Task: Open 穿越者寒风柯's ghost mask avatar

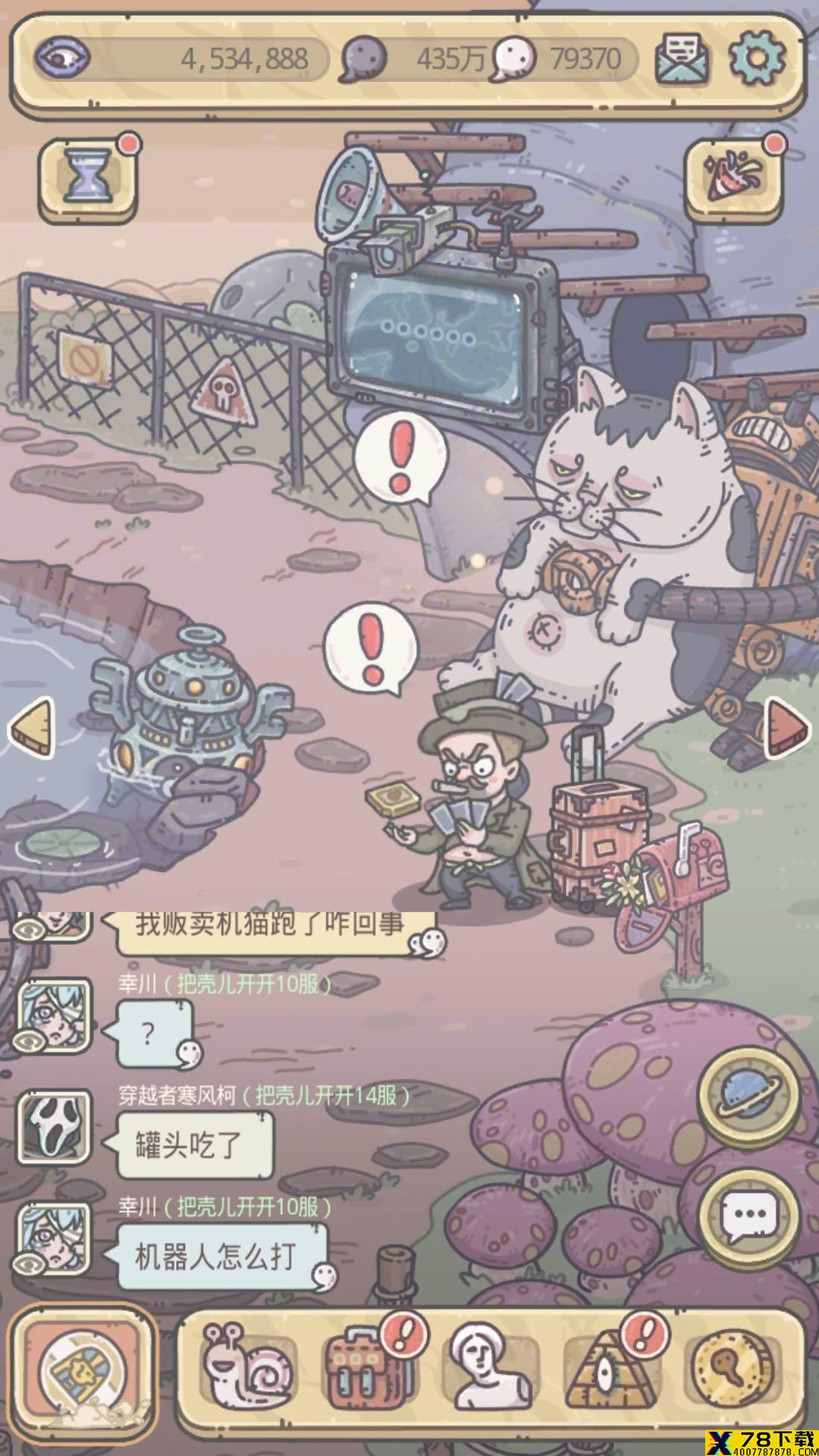Action: [x=53, y=1128]
